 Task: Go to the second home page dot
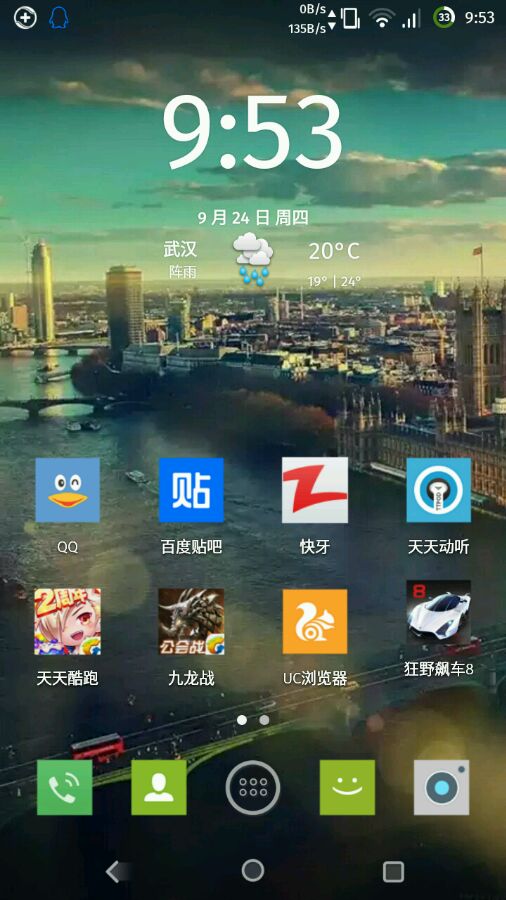click(264, 720)
